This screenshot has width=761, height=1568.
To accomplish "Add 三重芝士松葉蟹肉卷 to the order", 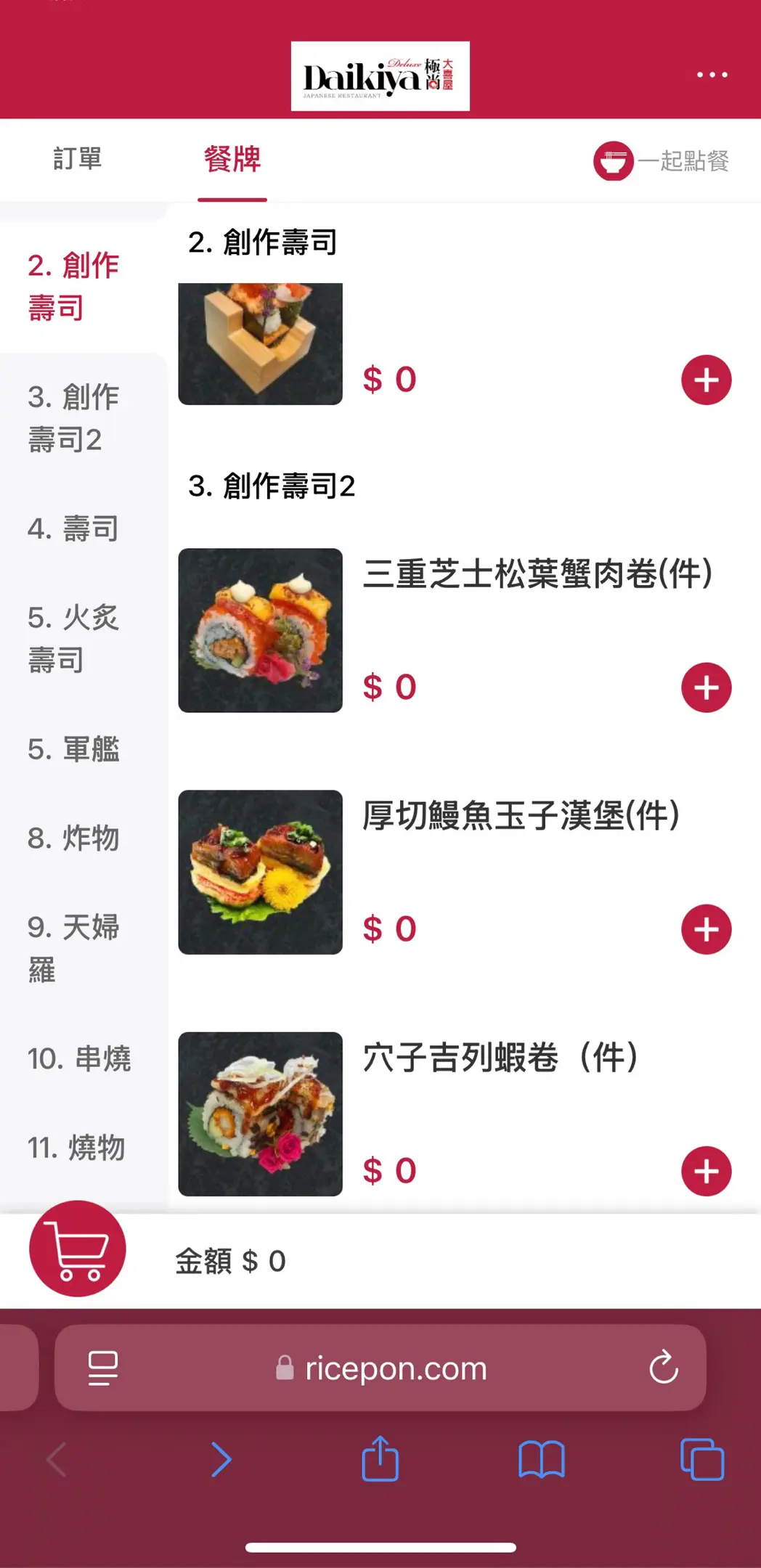I will [706, 687].
